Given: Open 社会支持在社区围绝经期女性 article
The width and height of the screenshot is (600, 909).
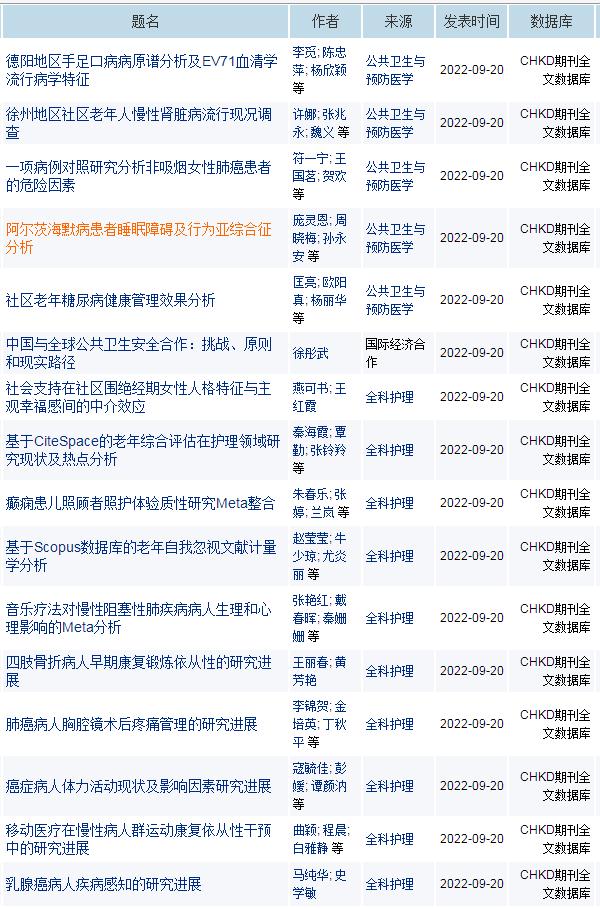Looking at the screenshot, I should [x=138, y=397].
